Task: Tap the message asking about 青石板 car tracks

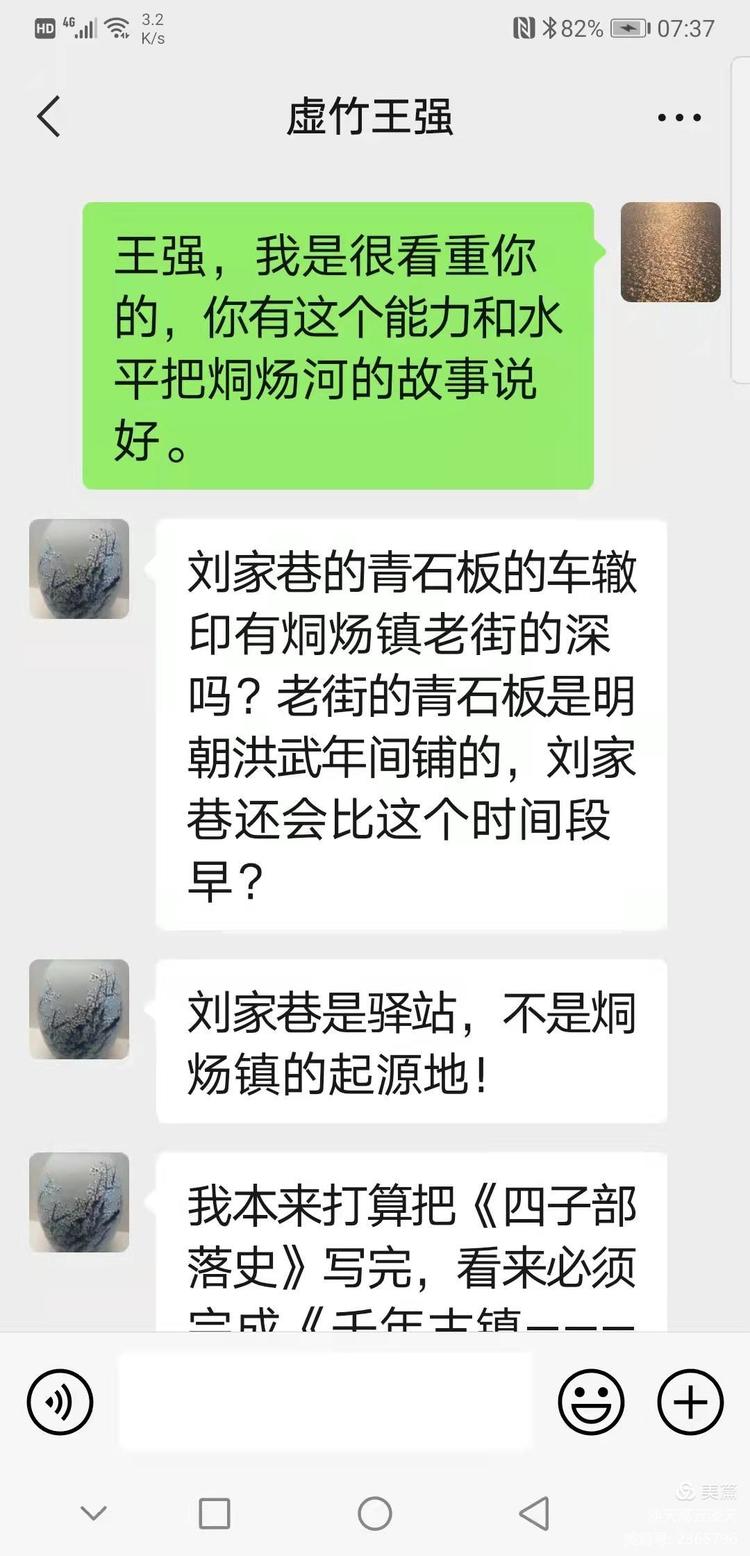Action: pos(410,725)
